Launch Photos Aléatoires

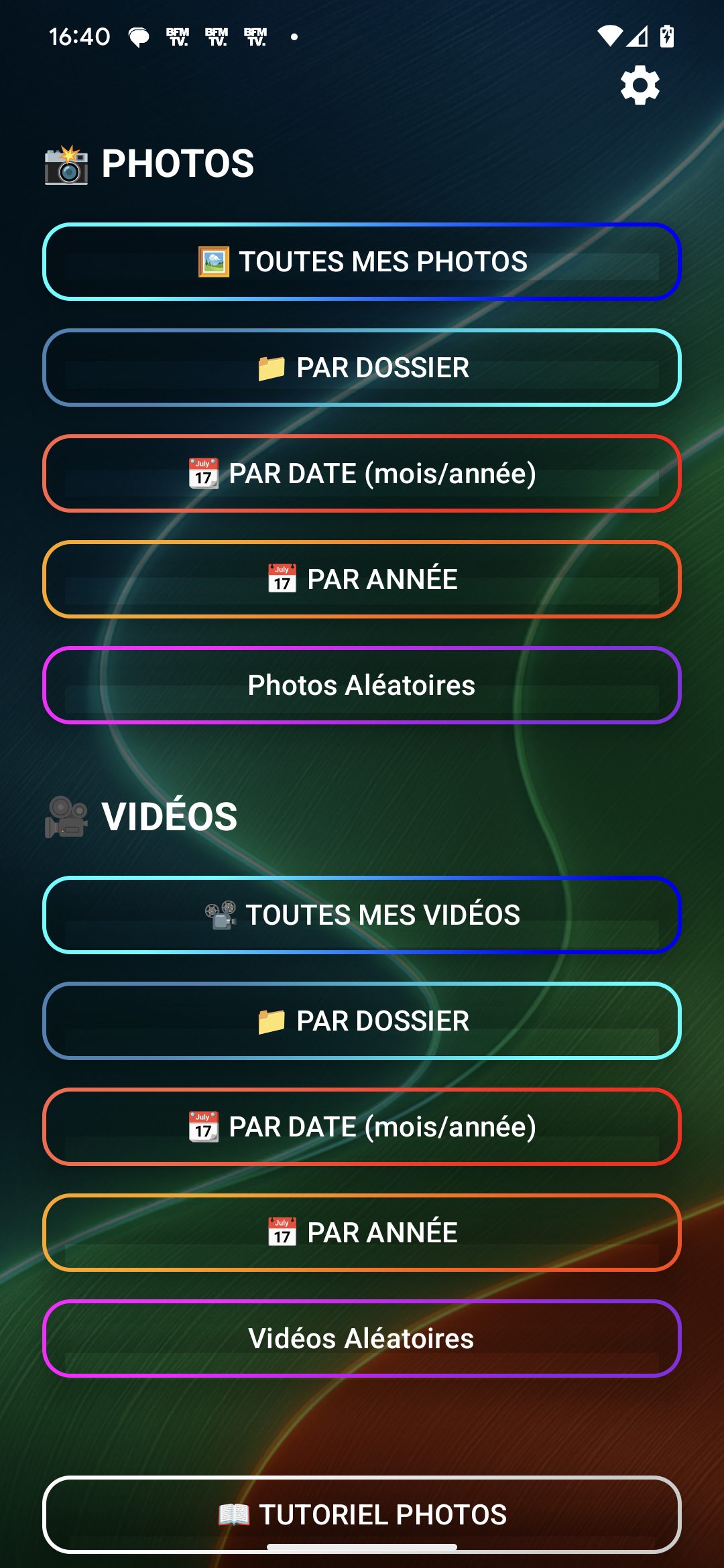[x=362, y=685]
